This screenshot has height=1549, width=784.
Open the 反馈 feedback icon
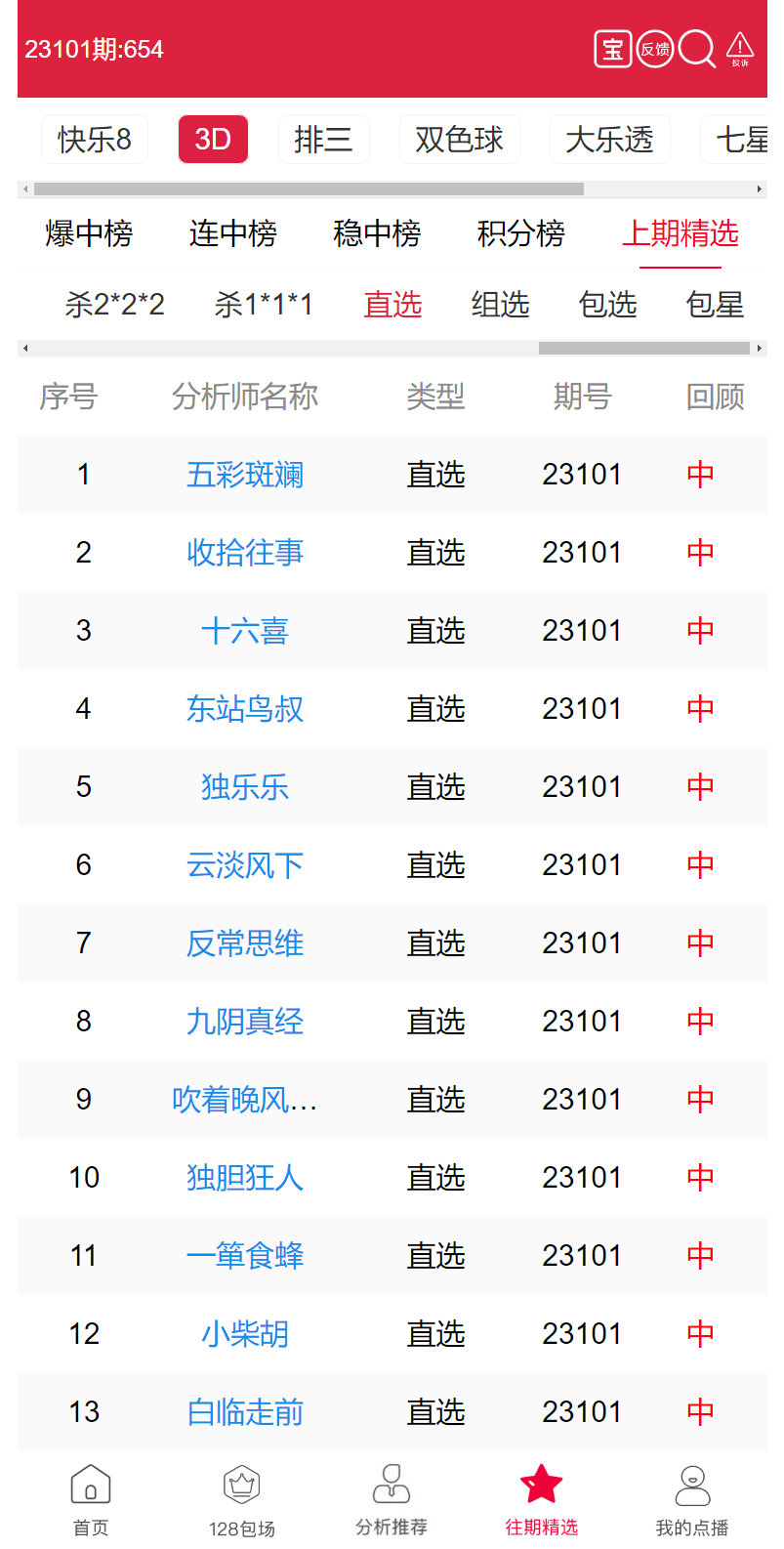pyautogui.click(x=655, y=49)
